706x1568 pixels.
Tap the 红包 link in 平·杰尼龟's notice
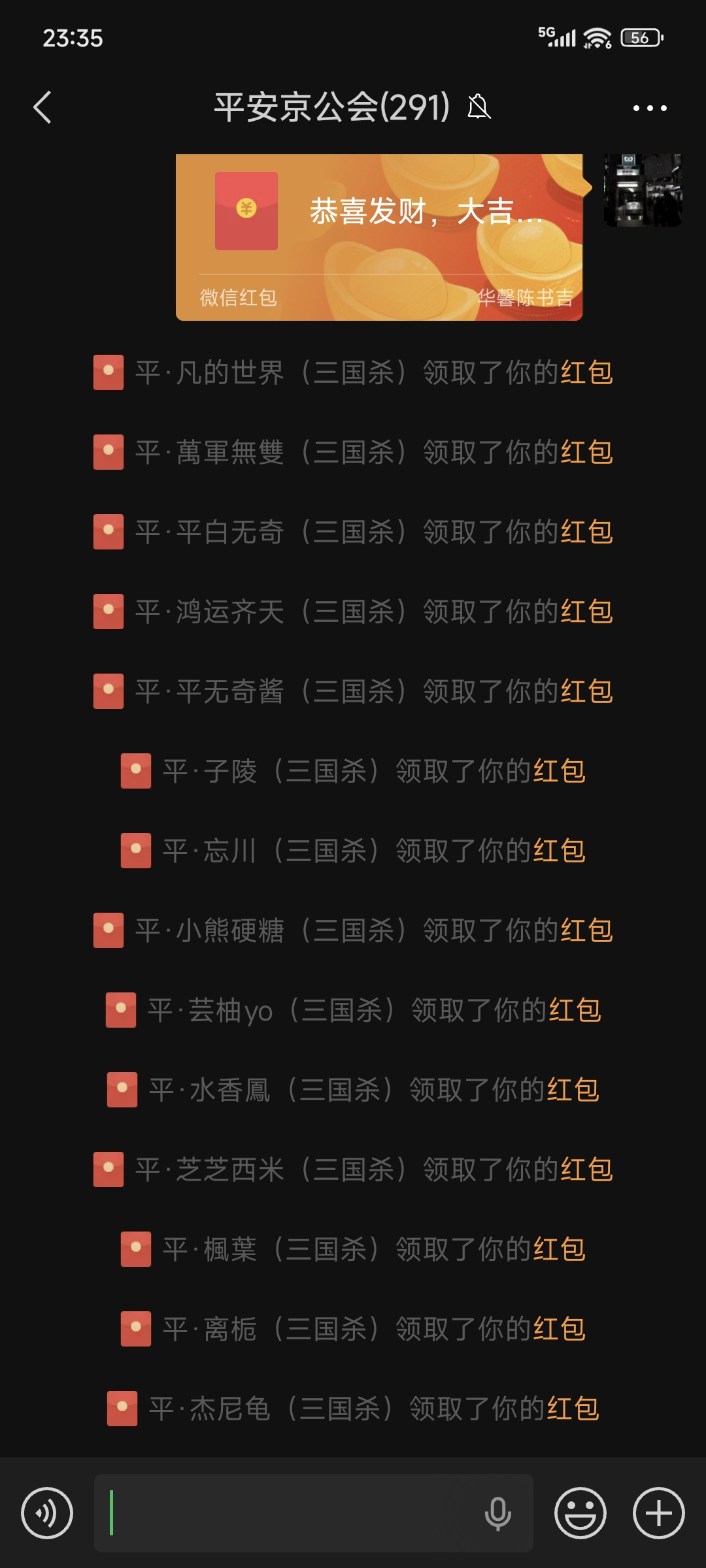[573, 1409]
